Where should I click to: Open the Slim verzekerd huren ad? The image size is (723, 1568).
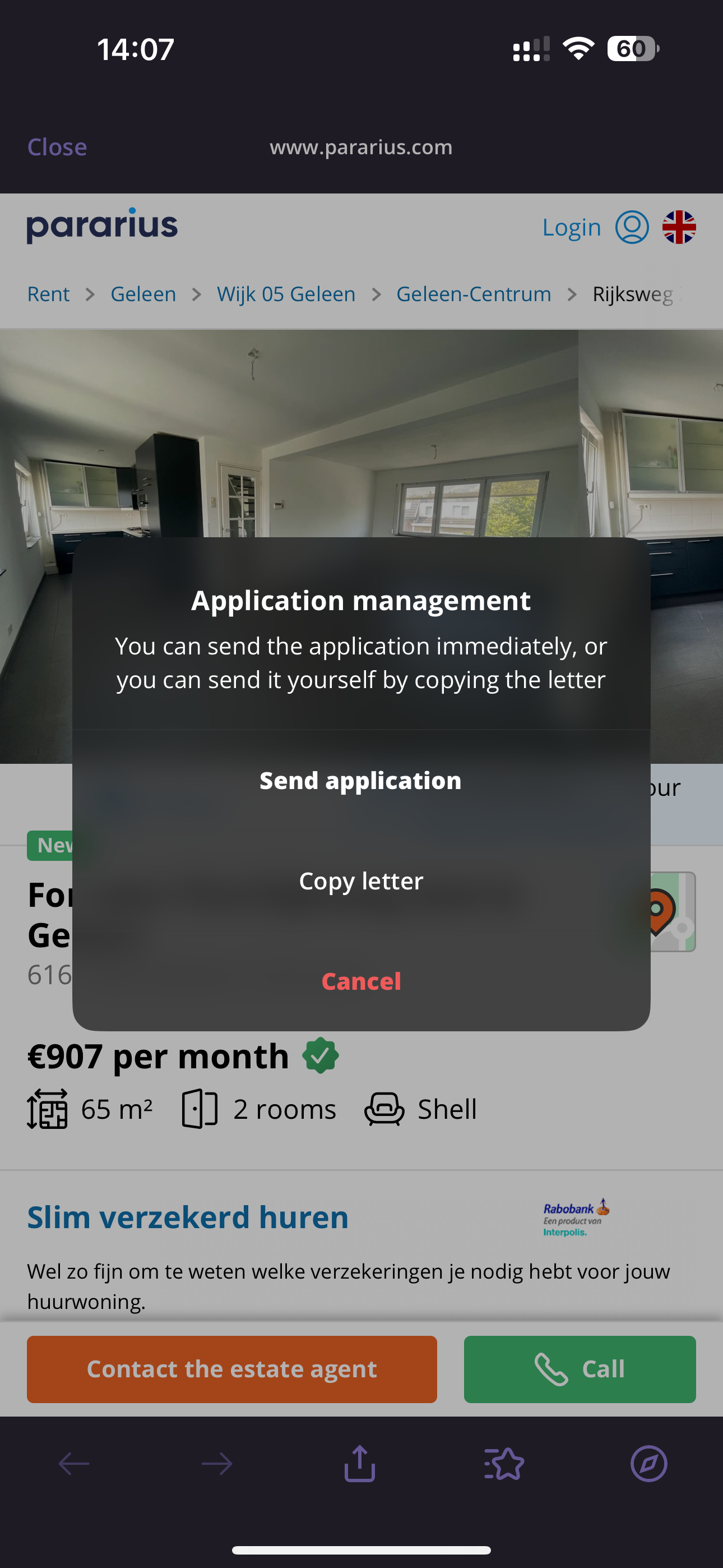point(187,1217)
